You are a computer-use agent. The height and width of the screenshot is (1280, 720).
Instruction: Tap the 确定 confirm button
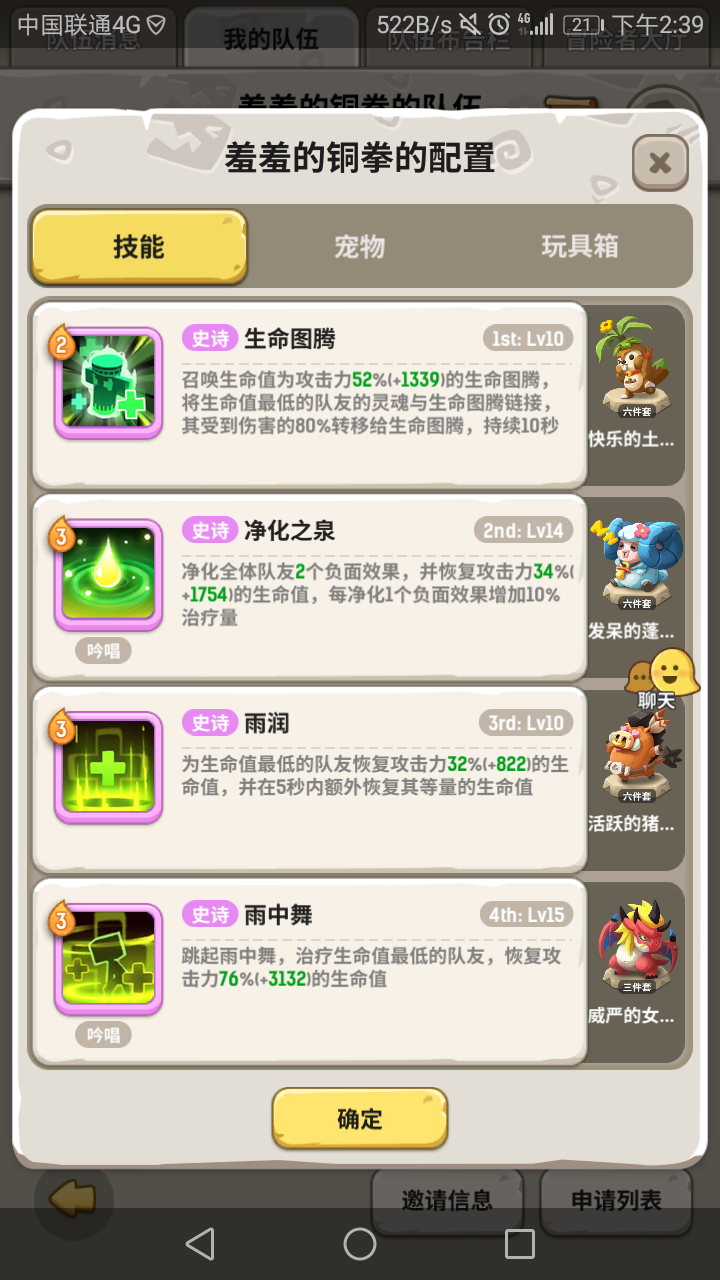pyautogui.click(x=360, y=1118)
